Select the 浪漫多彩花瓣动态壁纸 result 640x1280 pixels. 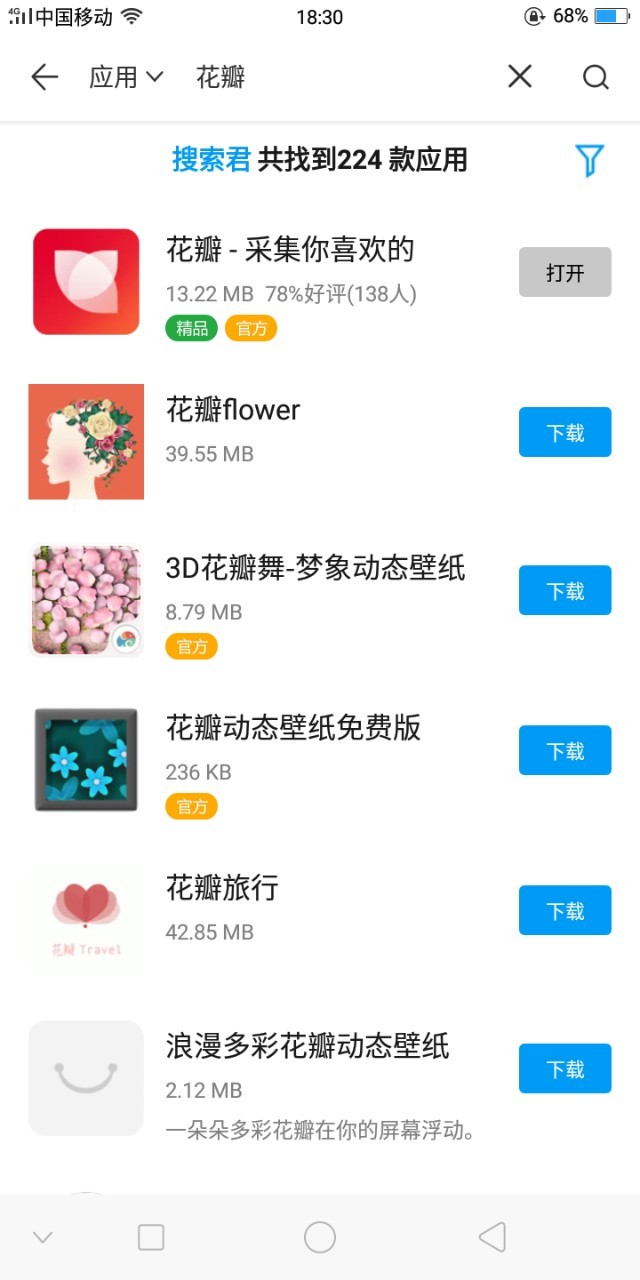(307, 1047)
